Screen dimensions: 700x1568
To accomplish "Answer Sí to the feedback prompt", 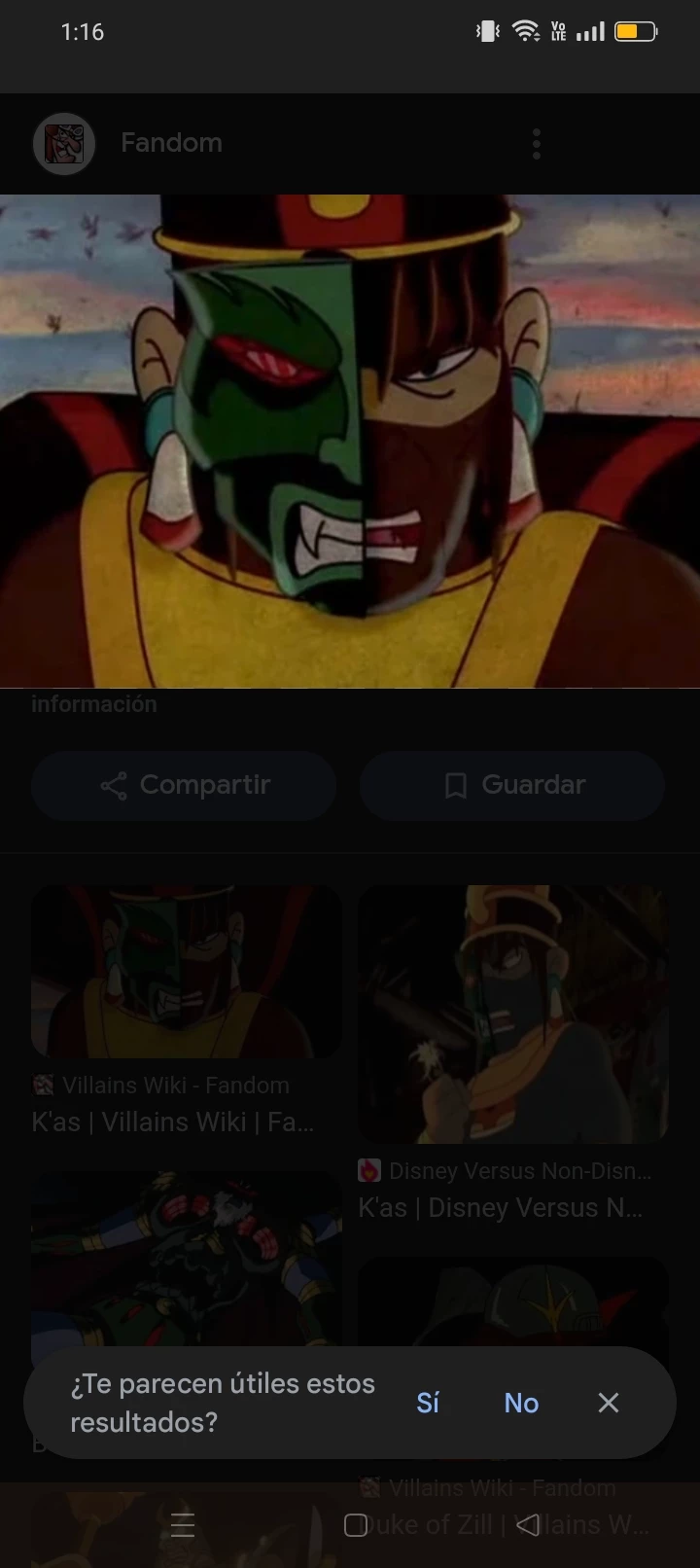I will coord(428,1403).
